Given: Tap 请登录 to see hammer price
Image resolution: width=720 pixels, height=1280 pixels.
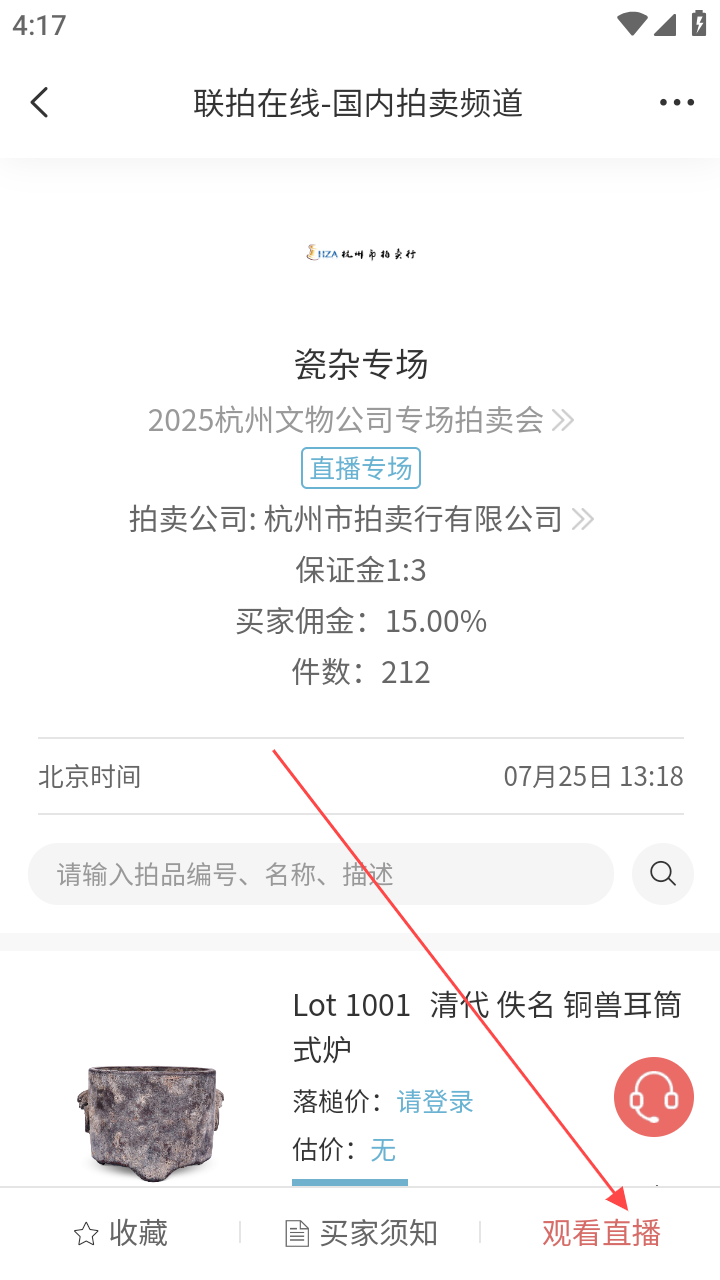Looking at the screenshot, I should click(435, 1102).
